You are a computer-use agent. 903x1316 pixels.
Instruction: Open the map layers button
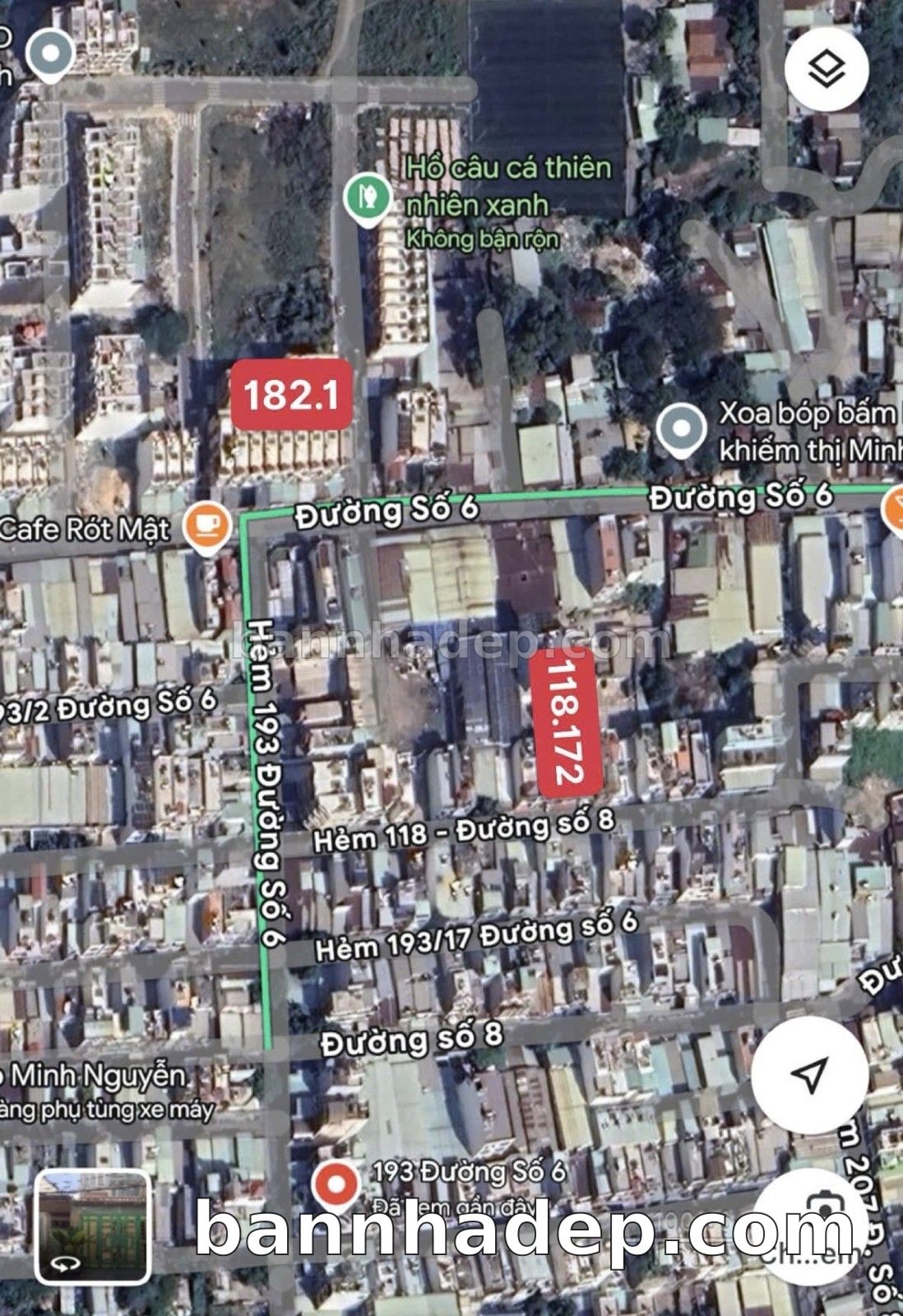tap(826, 68)
